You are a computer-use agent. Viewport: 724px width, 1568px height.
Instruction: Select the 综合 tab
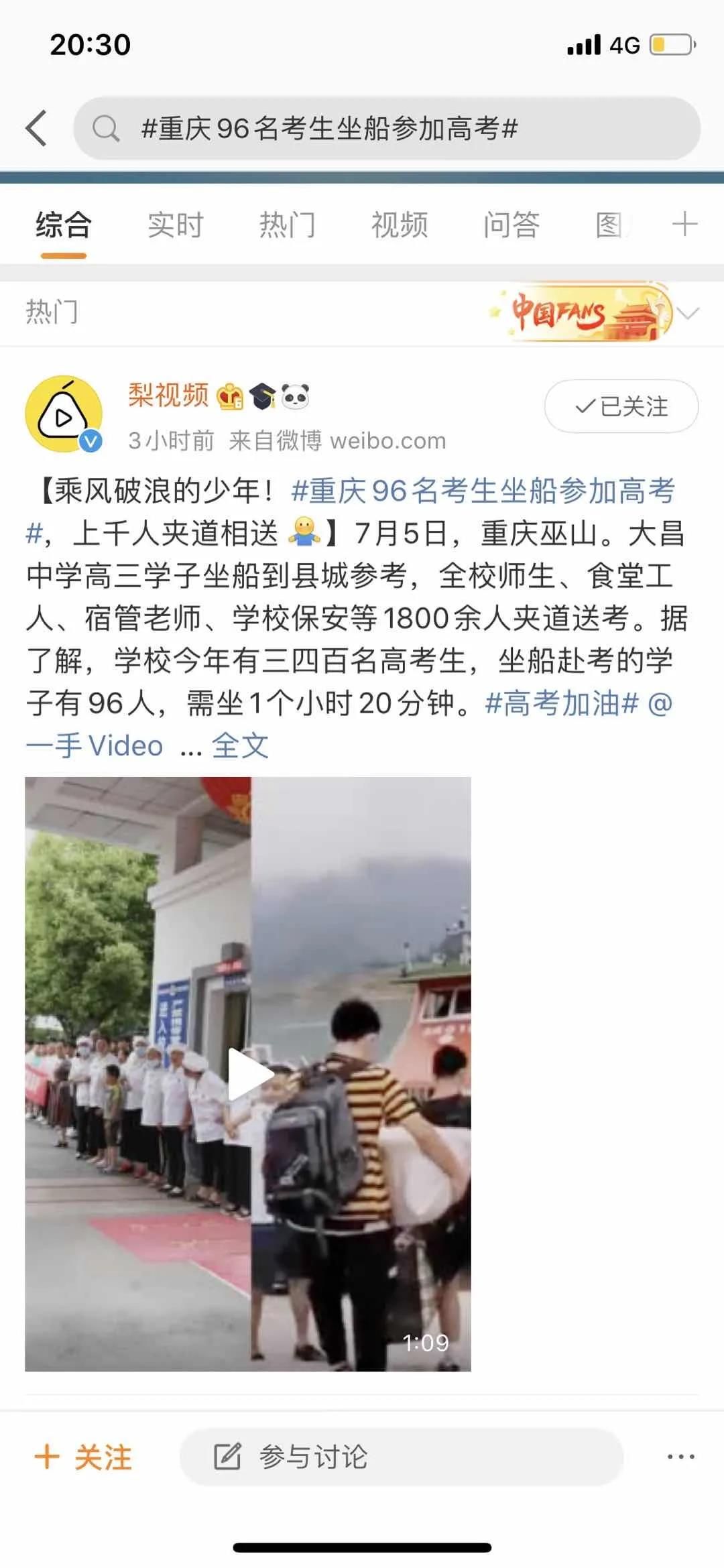click(x=64, y=225)
